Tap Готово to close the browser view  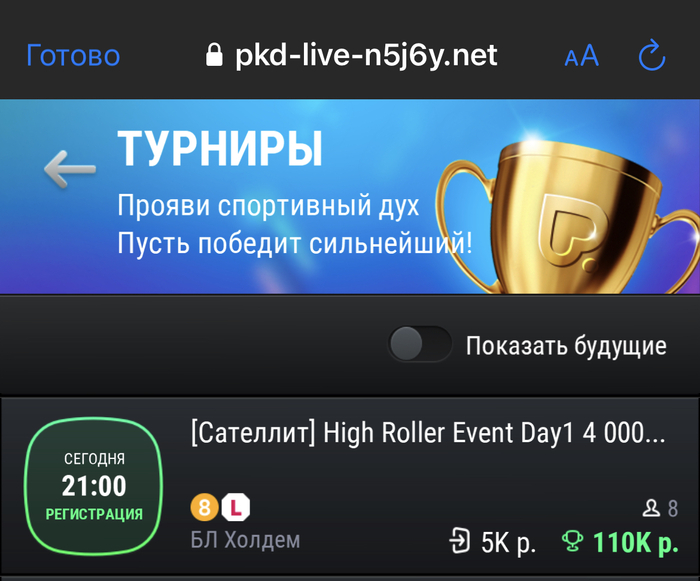pos(73,55)
